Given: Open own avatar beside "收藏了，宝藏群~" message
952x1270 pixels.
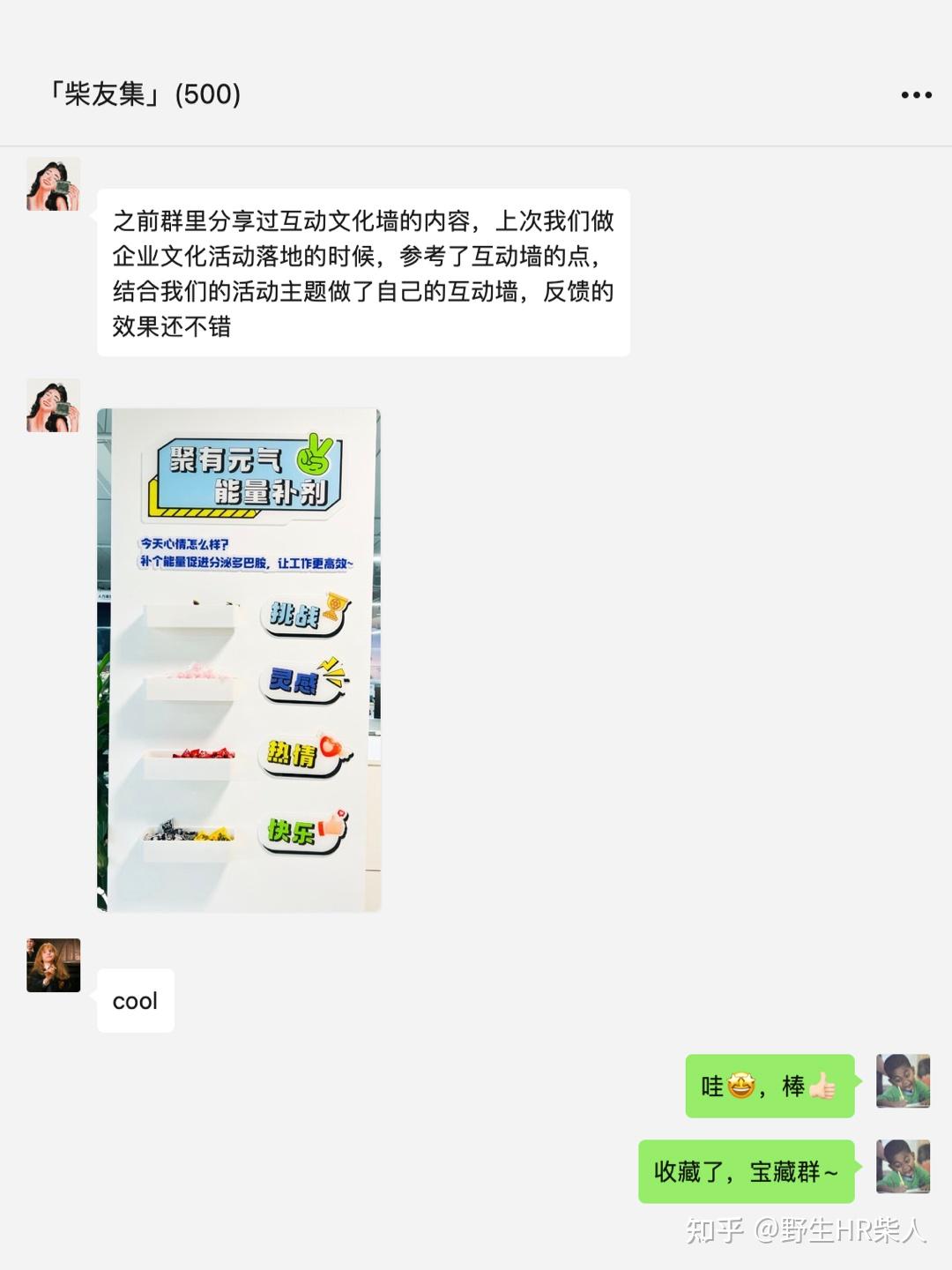Looking at the screenshot, I should [903, 1166].
